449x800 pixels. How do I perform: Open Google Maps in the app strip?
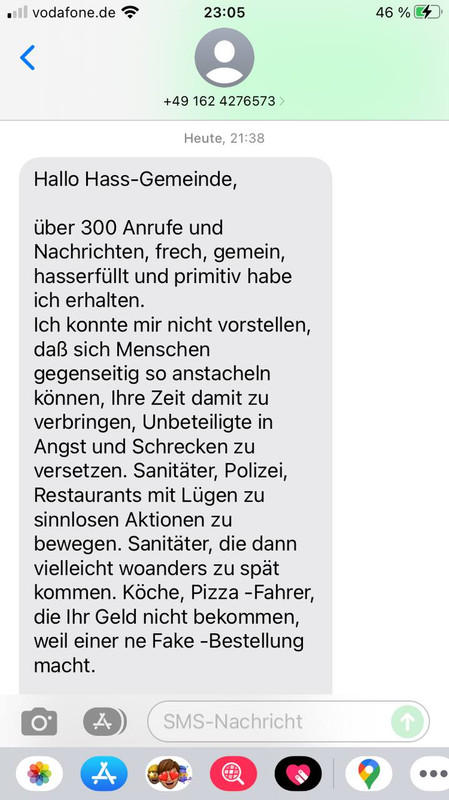369,773
